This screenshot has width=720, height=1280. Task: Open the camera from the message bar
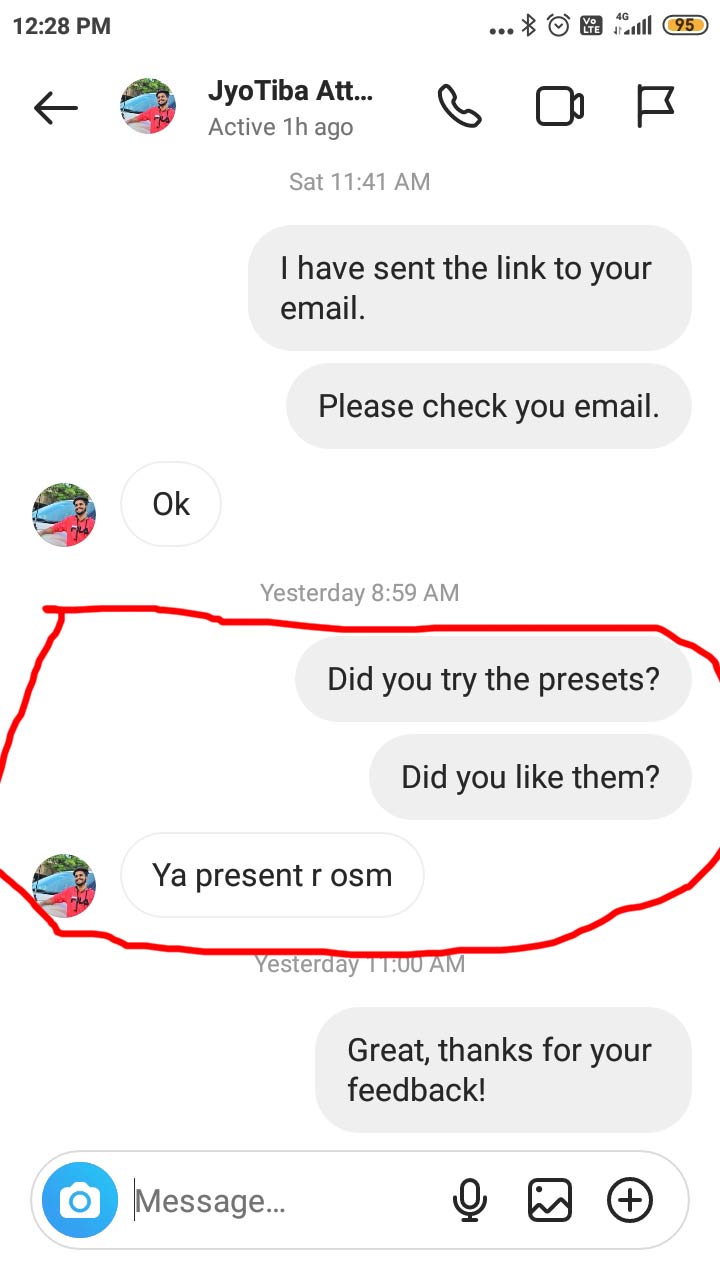(x=80, y=1200)
